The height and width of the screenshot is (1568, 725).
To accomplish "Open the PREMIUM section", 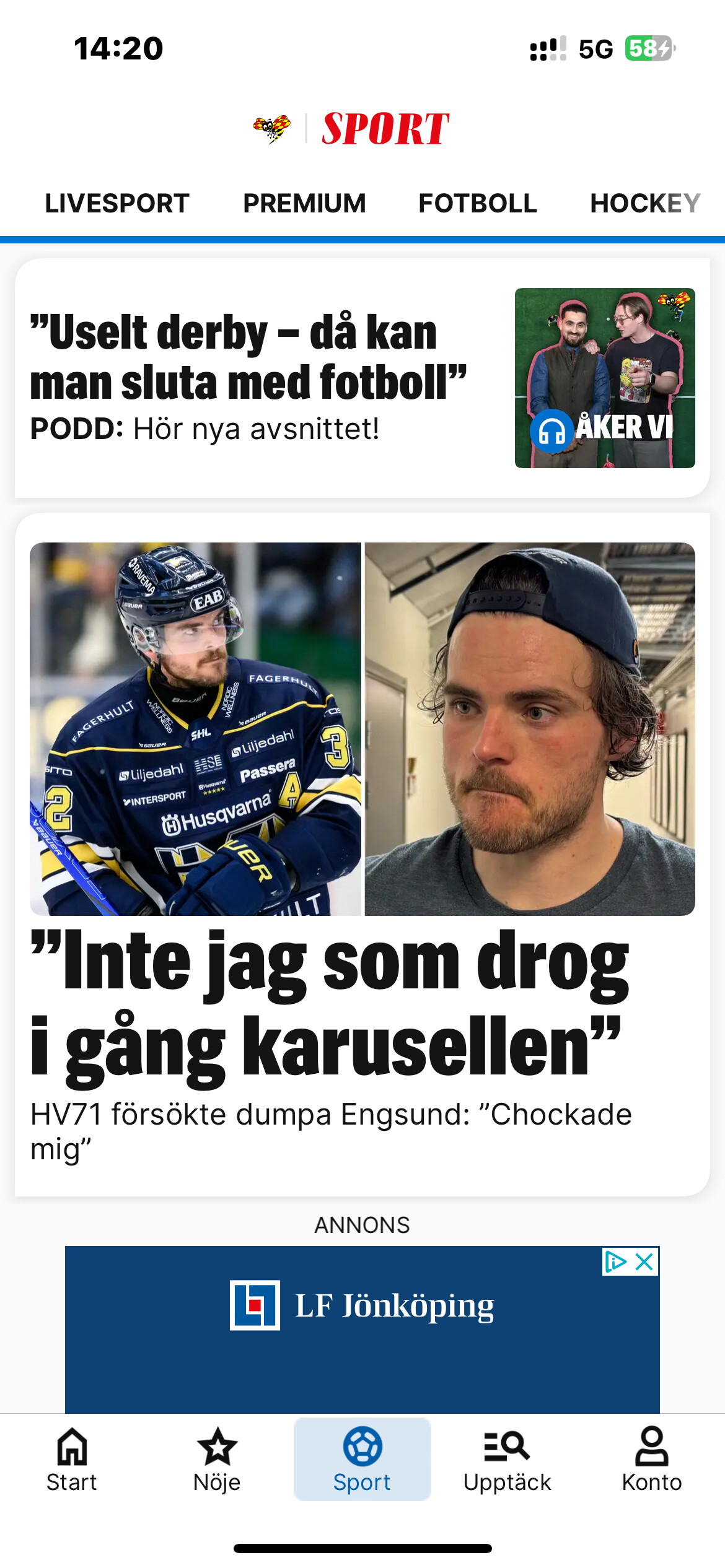I will tap(304, 203).
